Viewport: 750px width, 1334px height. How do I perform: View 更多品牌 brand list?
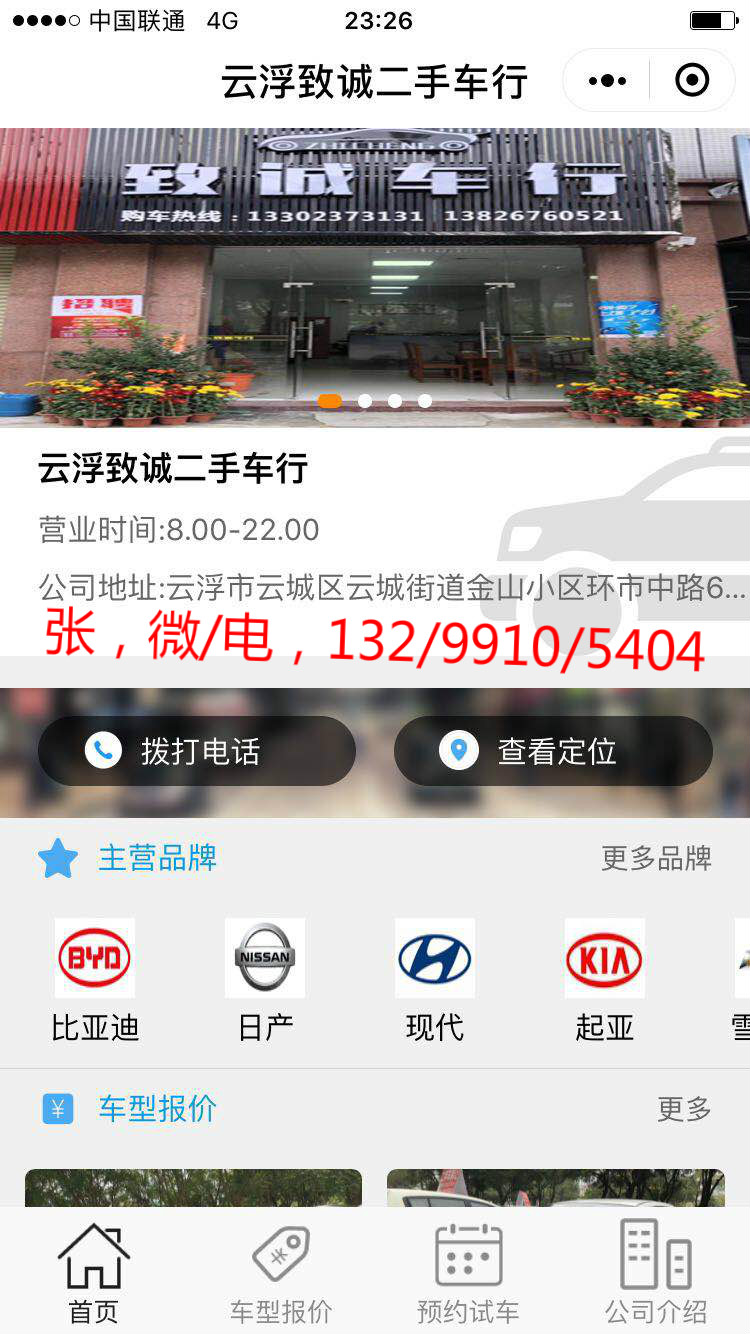click(x=656, y=858)
